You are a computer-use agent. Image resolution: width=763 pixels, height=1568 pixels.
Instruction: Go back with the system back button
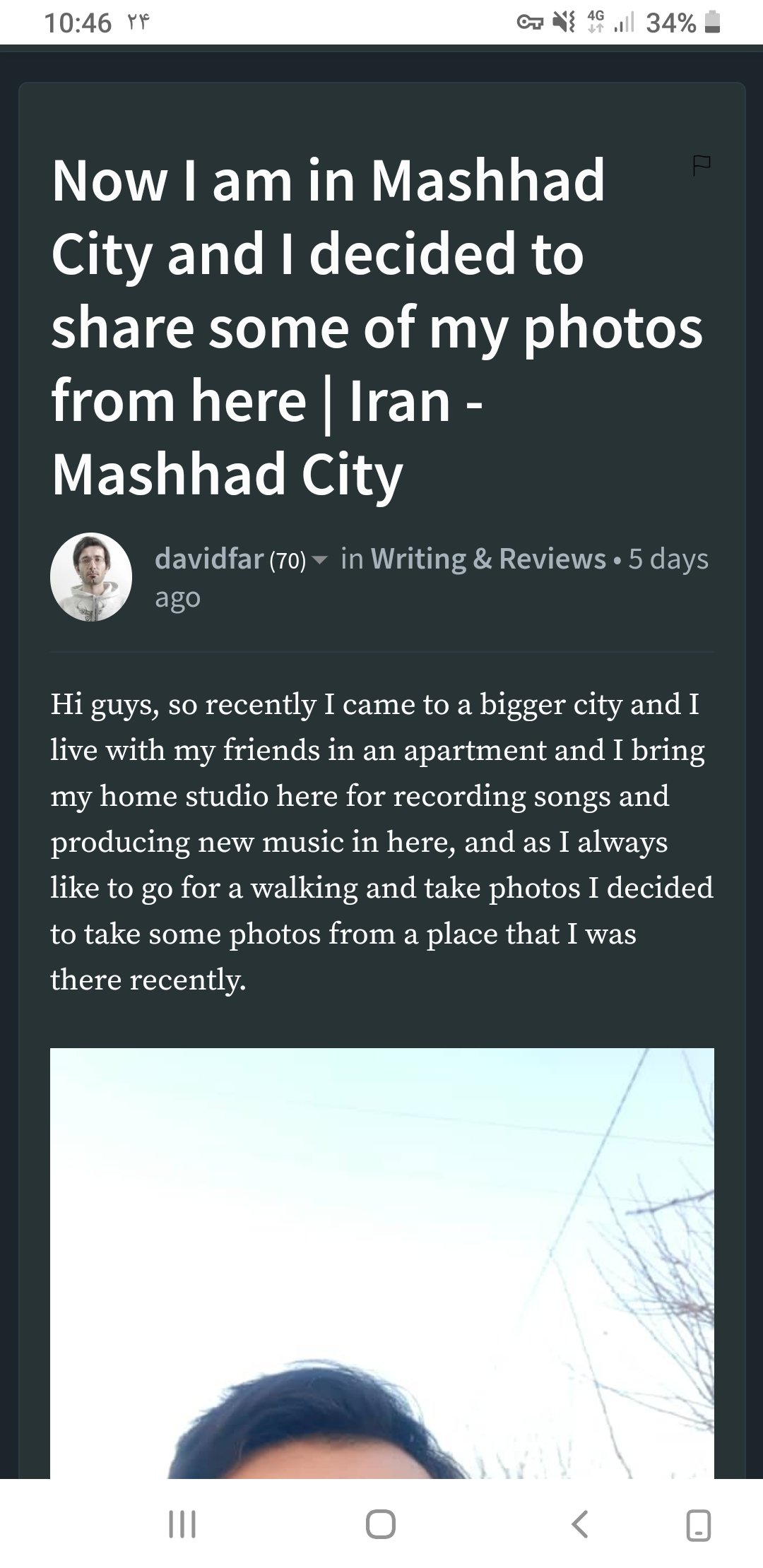click(580, 1524)
